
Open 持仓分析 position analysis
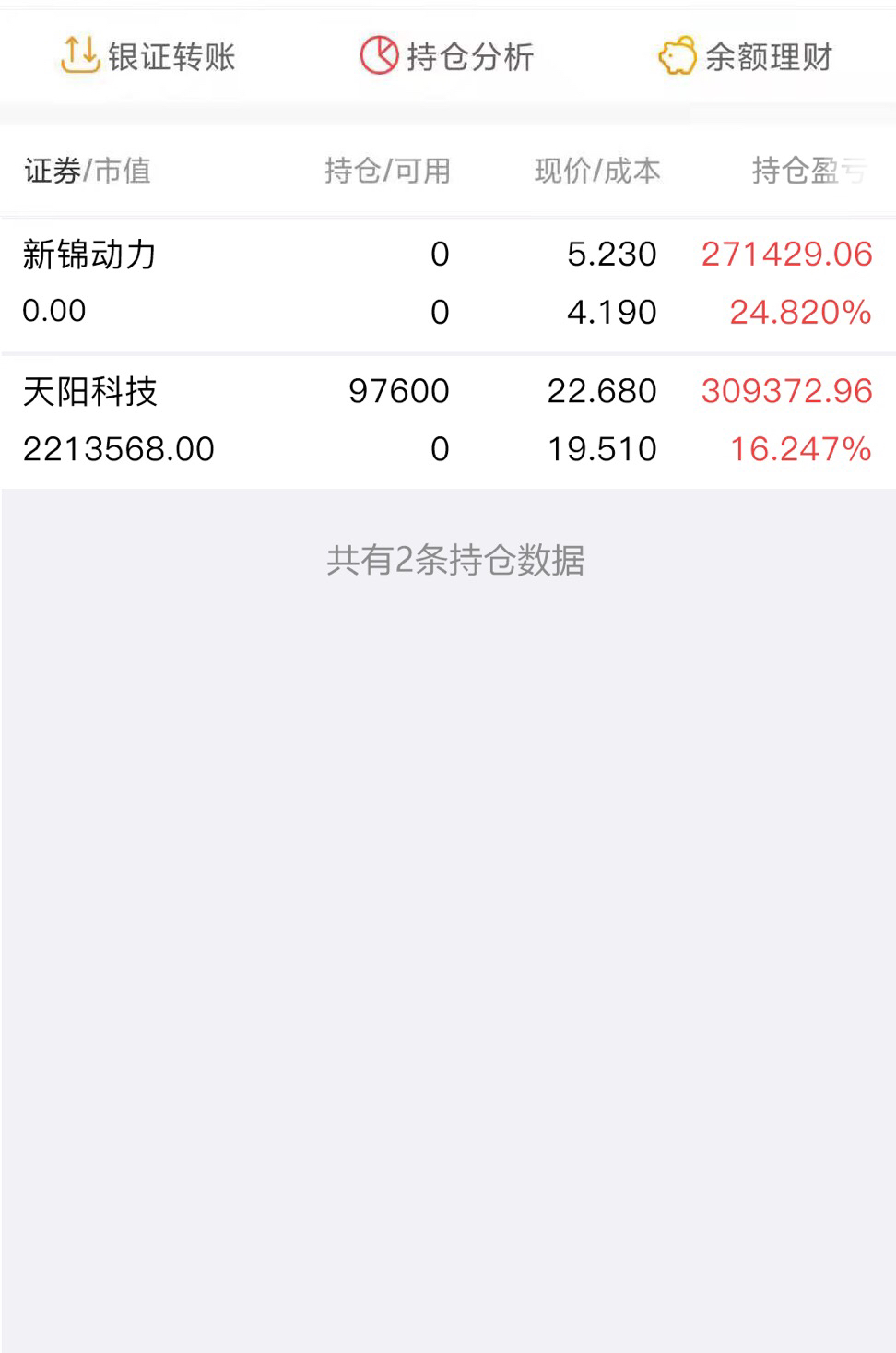[x=447, y=56]
